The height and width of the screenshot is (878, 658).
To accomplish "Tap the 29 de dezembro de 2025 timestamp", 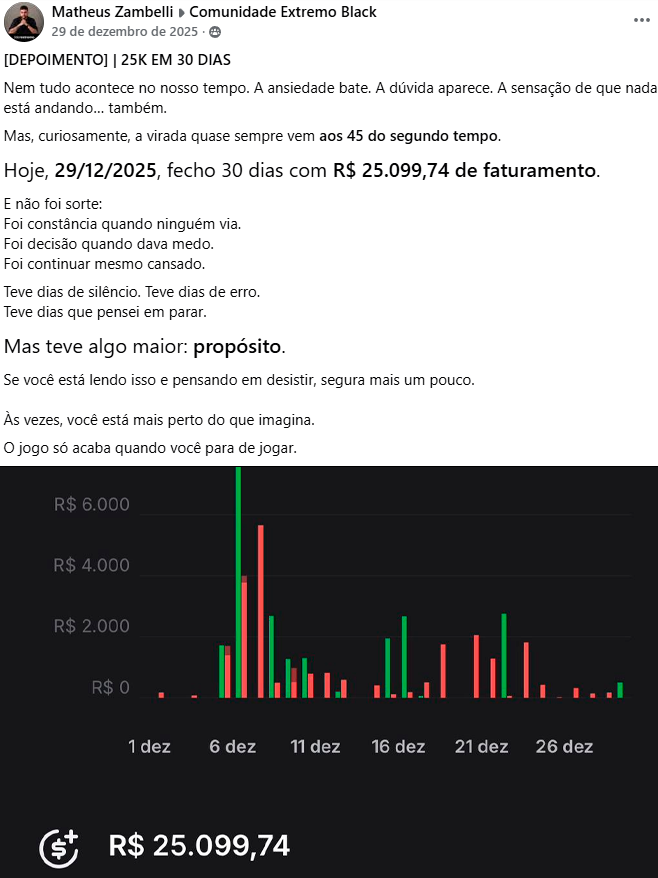I will pos(124,32).
